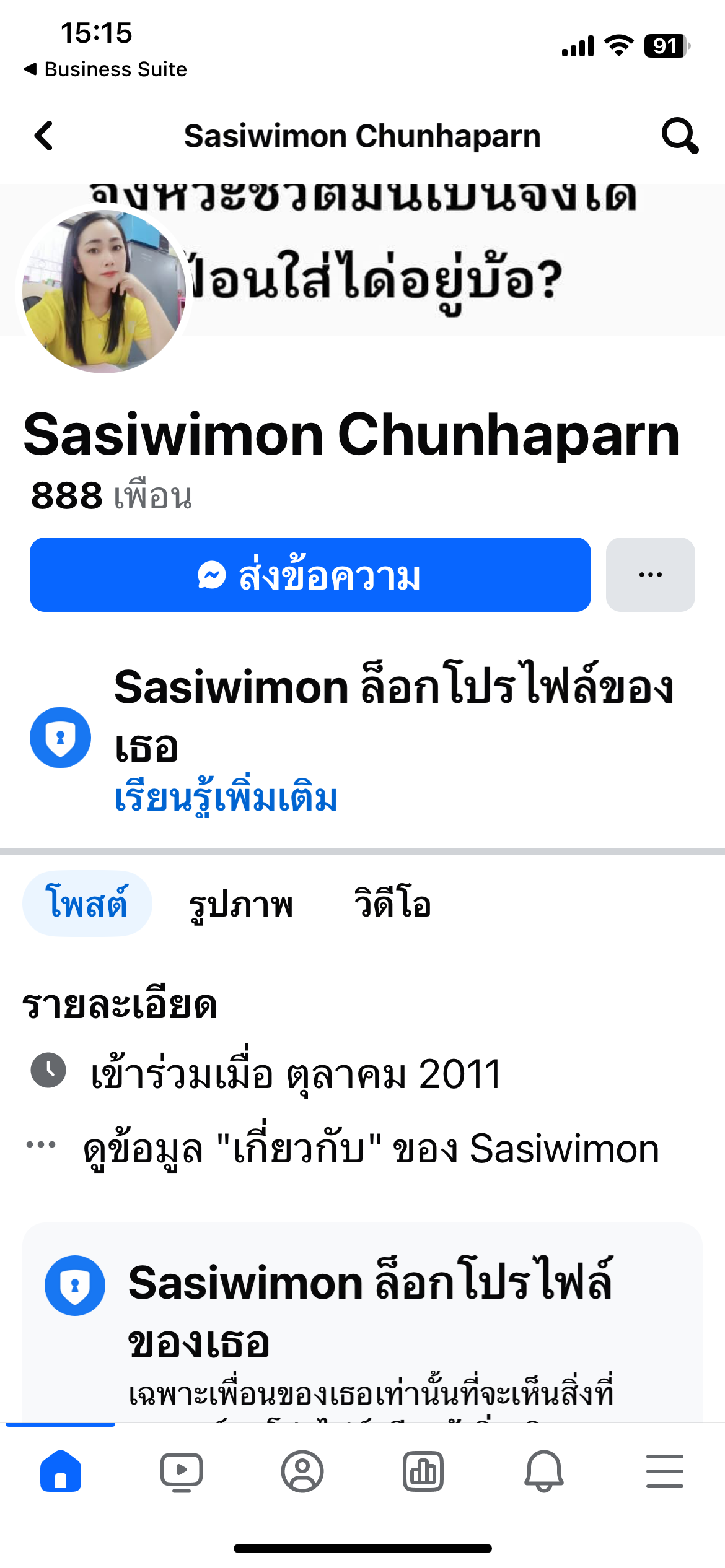
Task: Open the Profile tab in bottom bar
Action: pos(302,1471)
